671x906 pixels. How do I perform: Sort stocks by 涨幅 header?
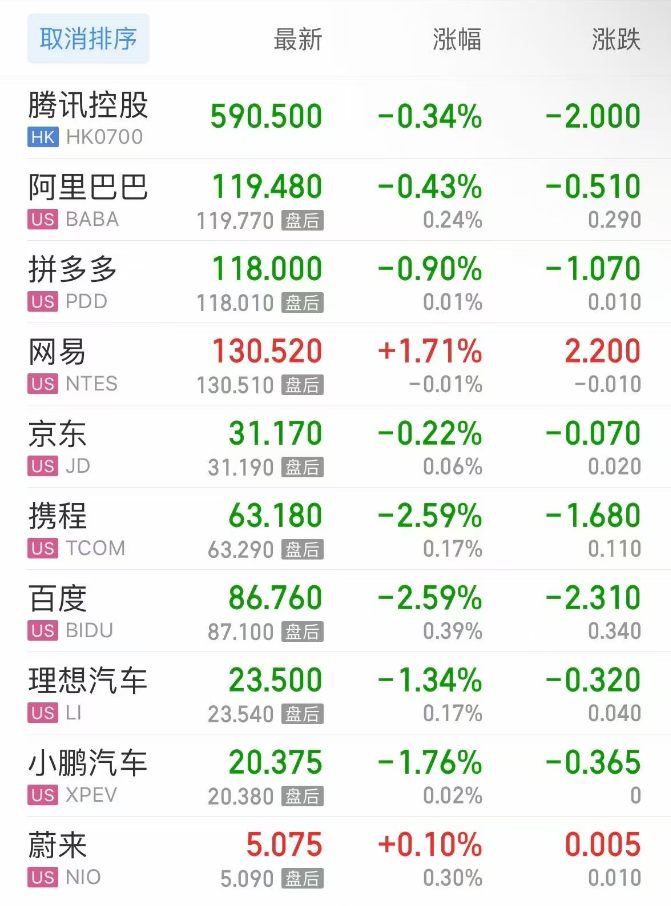click(x=457, y=40)
